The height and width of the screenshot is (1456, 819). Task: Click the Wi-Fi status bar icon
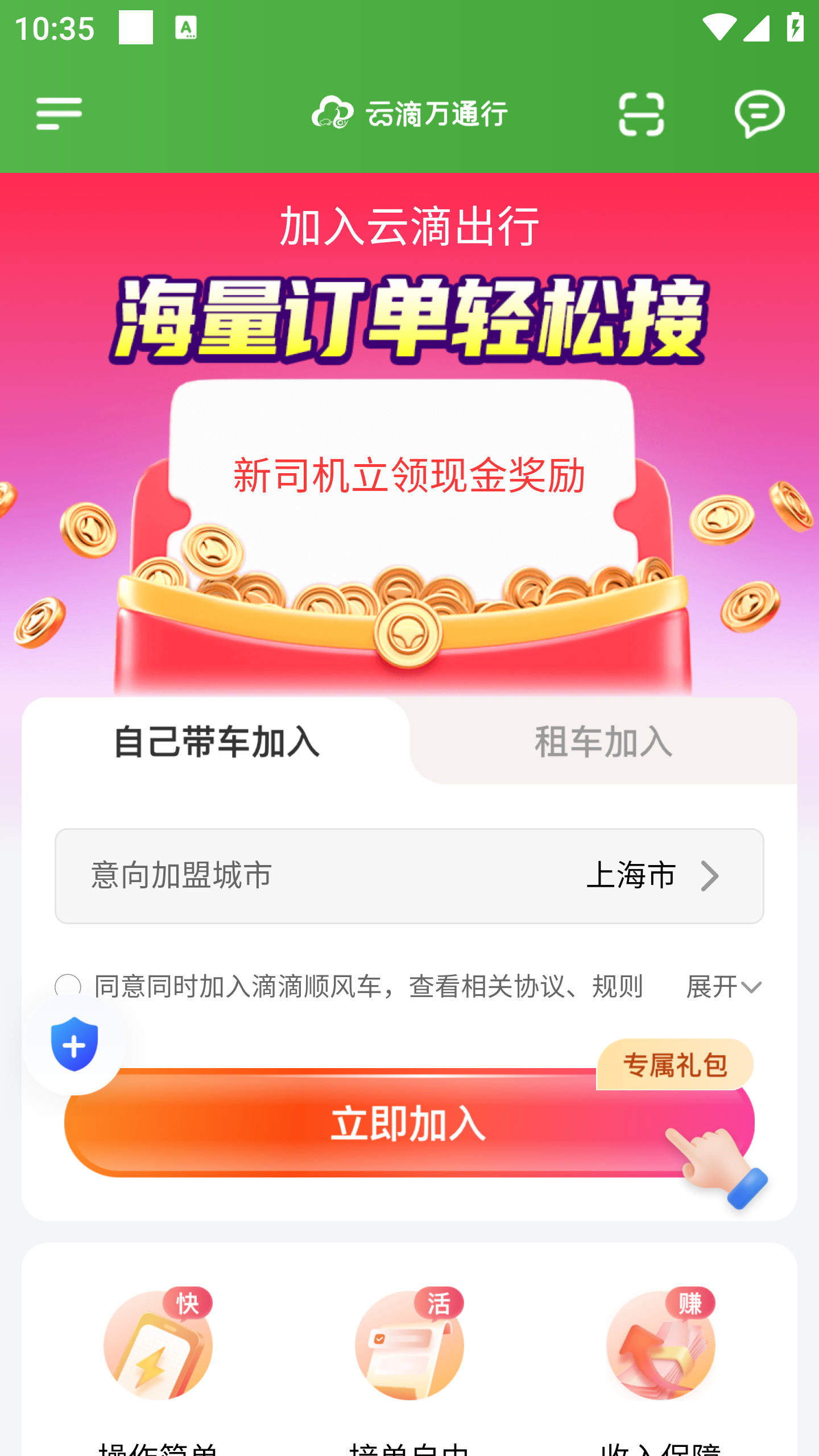pyautogui.click(x=719, y=26)
